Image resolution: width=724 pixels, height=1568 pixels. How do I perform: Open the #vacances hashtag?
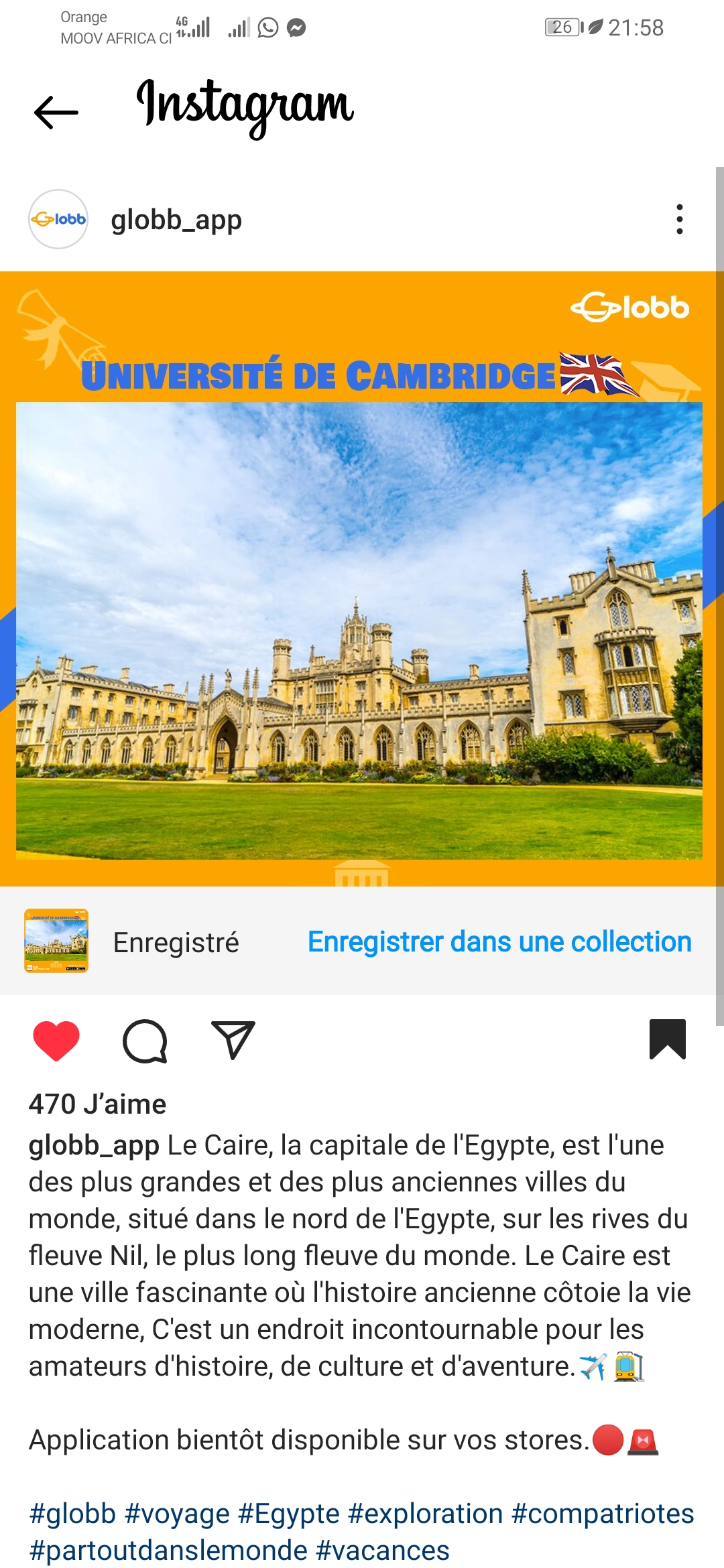coord(382,1551)
